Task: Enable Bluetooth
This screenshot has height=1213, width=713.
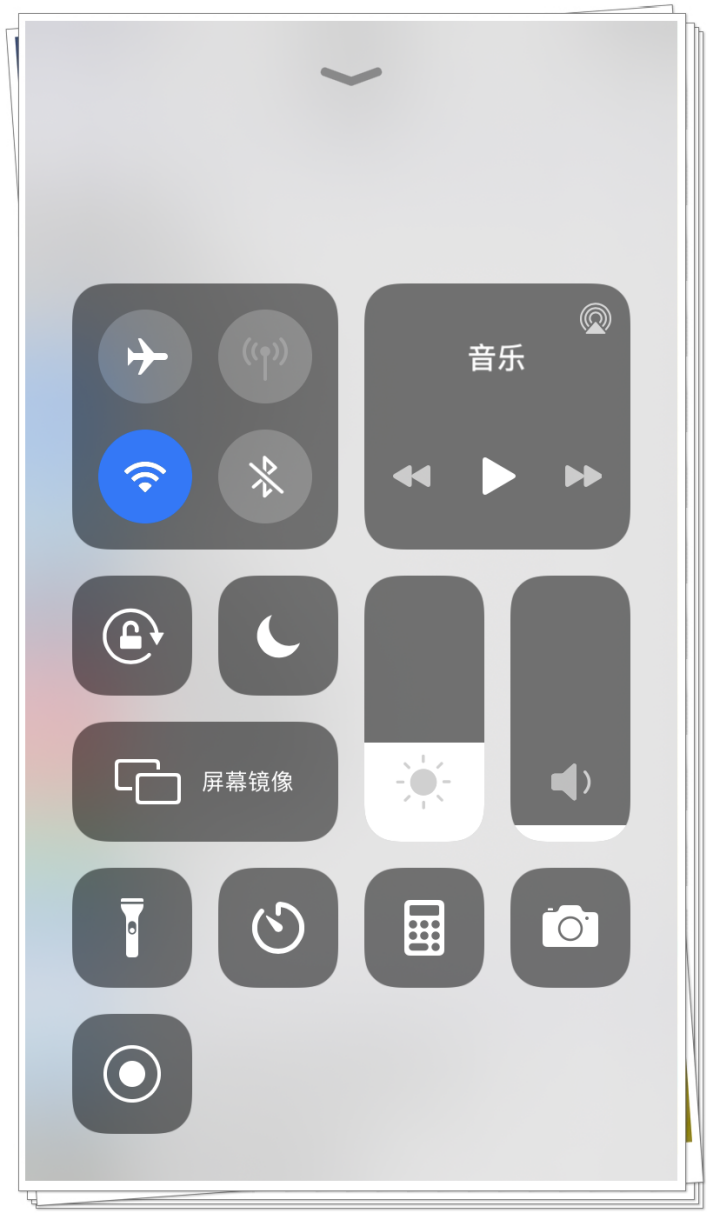Action: (x=265, y=476)
